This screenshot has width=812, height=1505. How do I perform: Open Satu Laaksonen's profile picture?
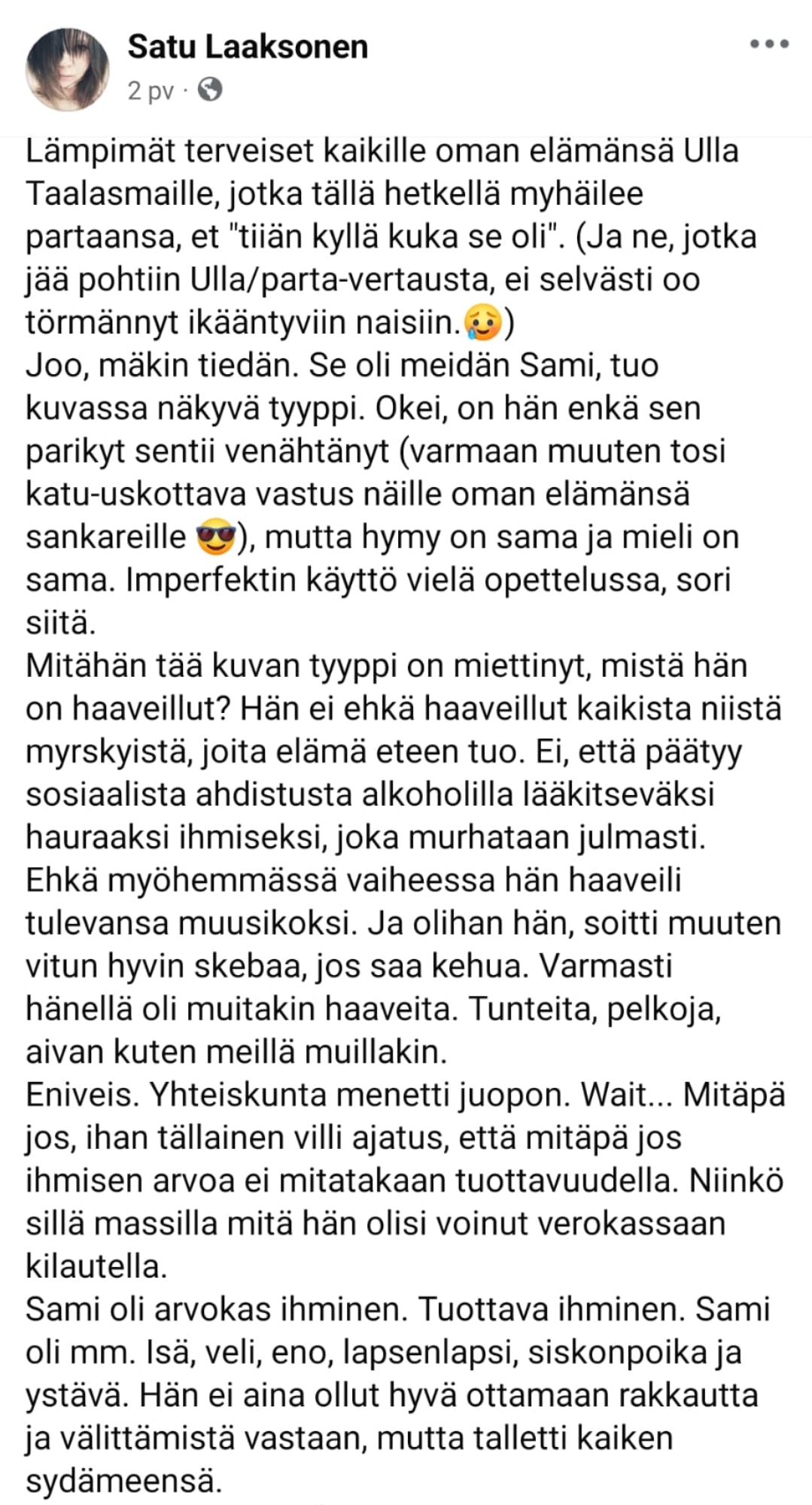pyautogui.click(x=68, y=69)
